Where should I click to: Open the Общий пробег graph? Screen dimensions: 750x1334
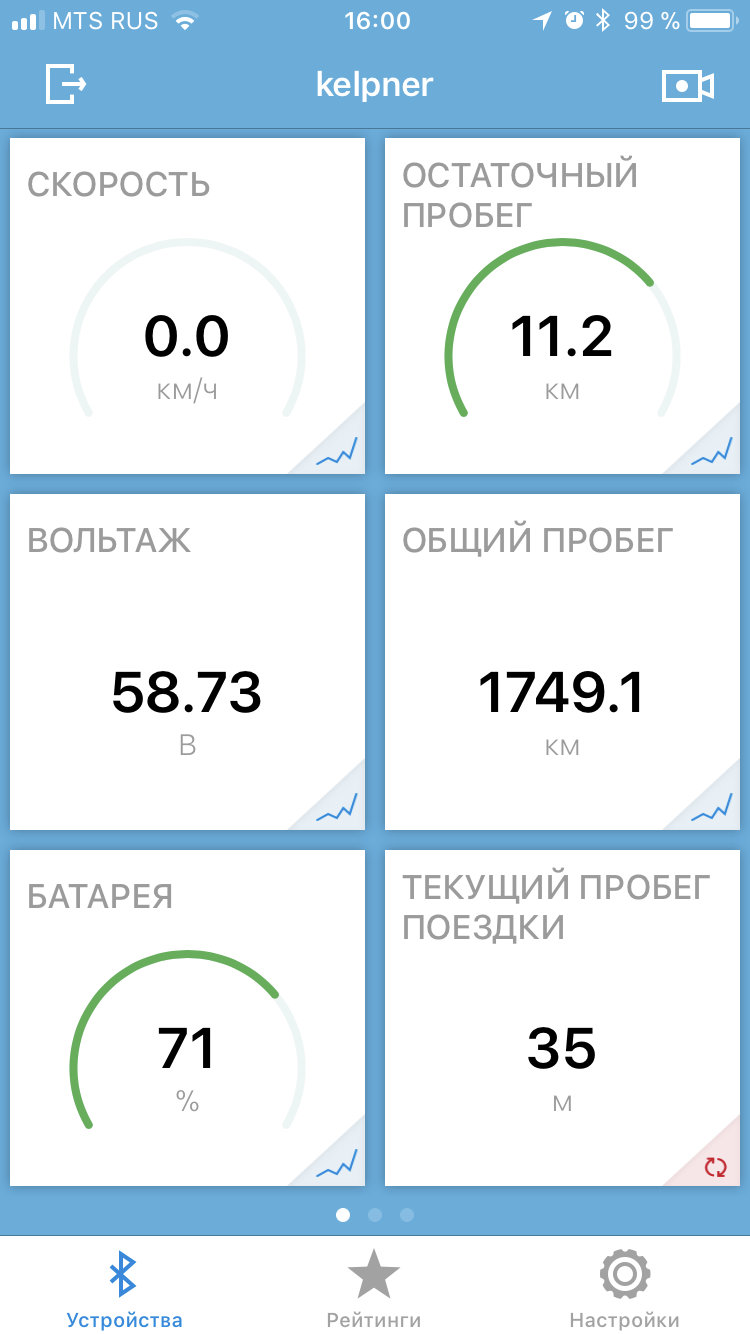click(x=714, y=808)
